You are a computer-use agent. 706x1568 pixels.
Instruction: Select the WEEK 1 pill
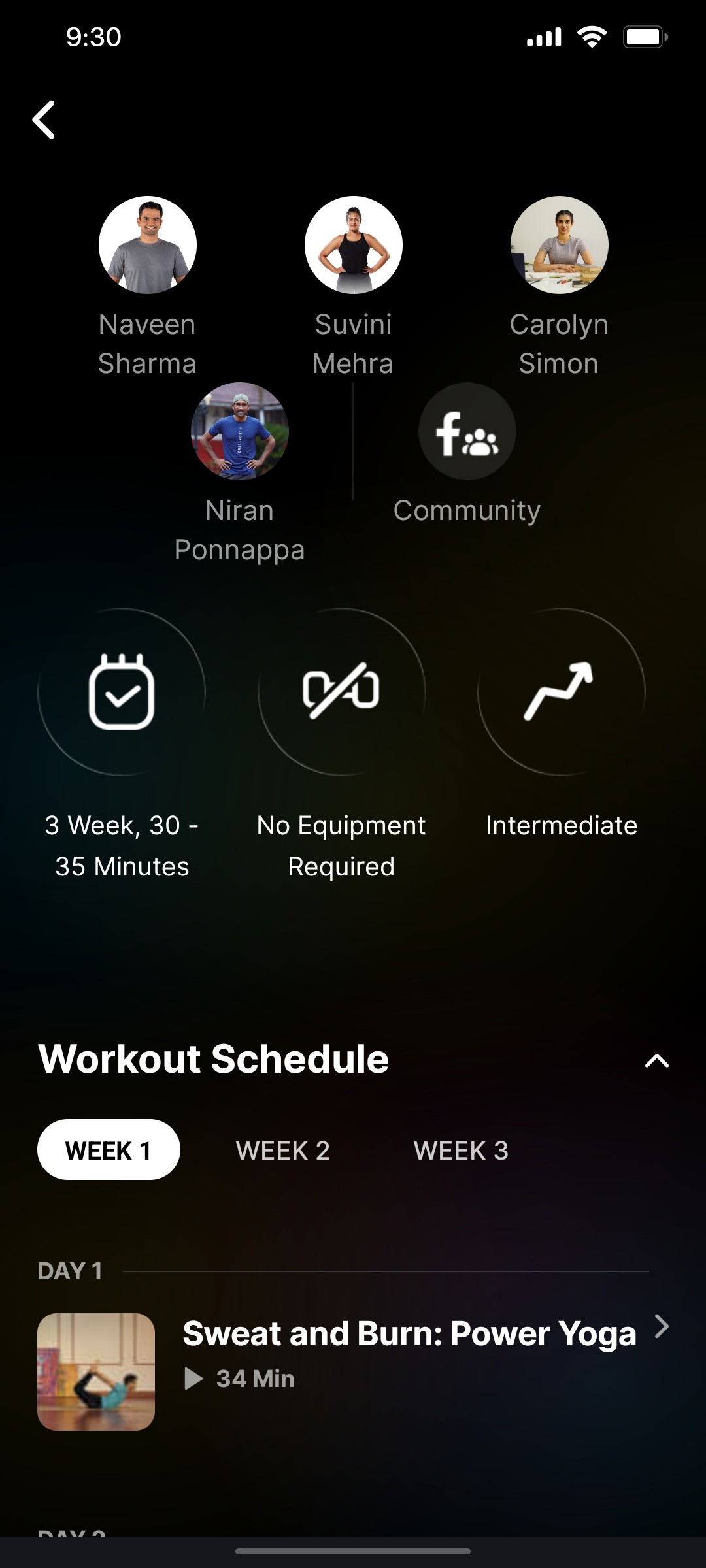pos(108,1150)
